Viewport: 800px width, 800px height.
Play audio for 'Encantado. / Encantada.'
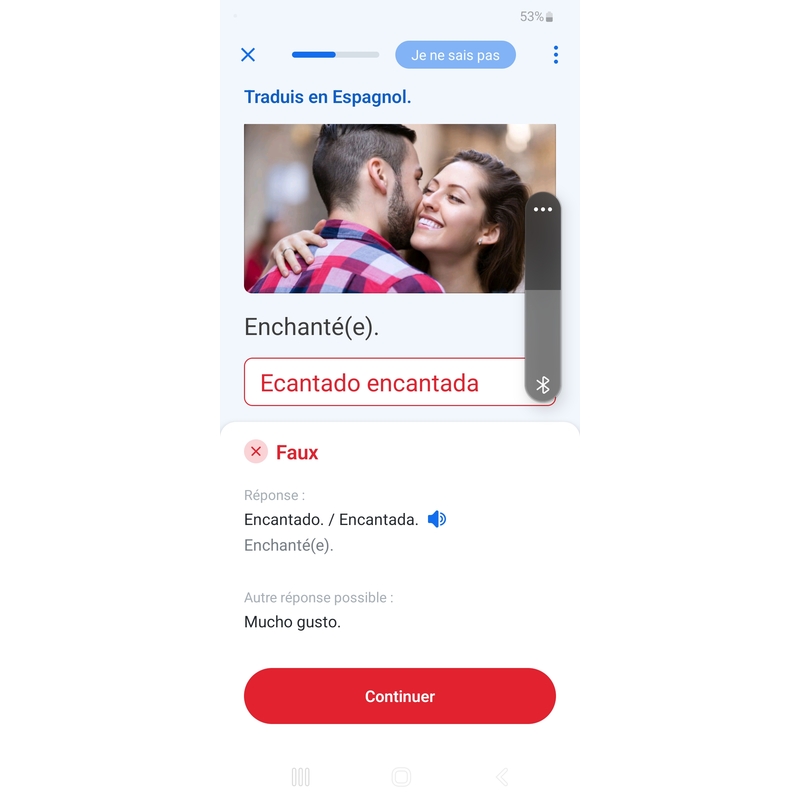pos(436,519)
